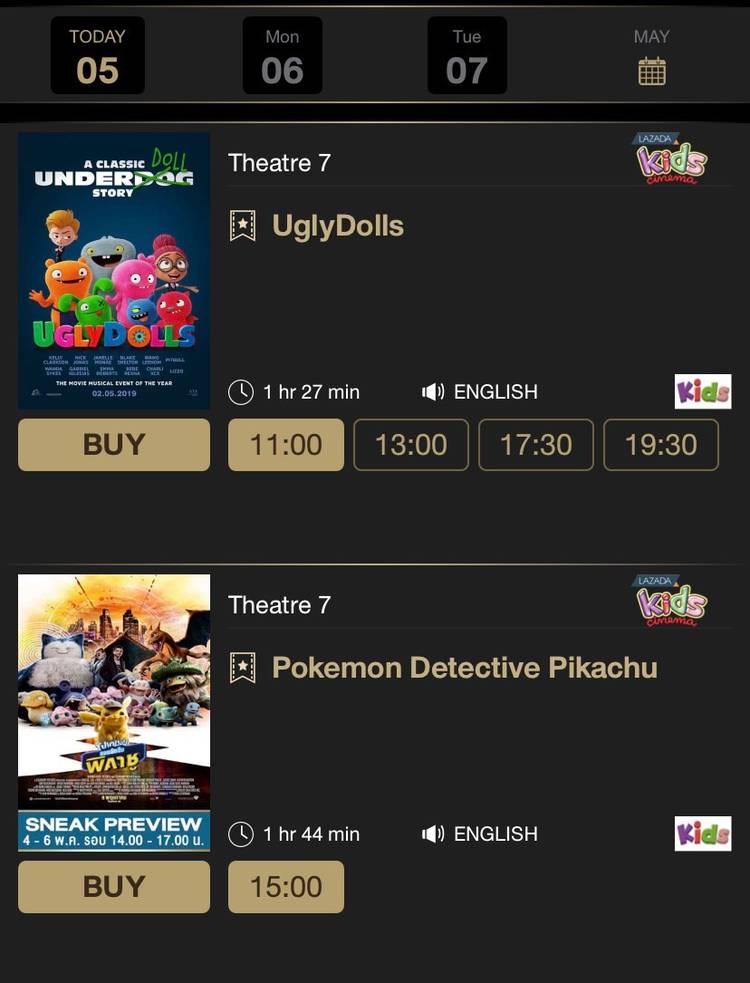
Task: Bookmark Pokemon Detective Pikachu
Action: click(243, 668)
